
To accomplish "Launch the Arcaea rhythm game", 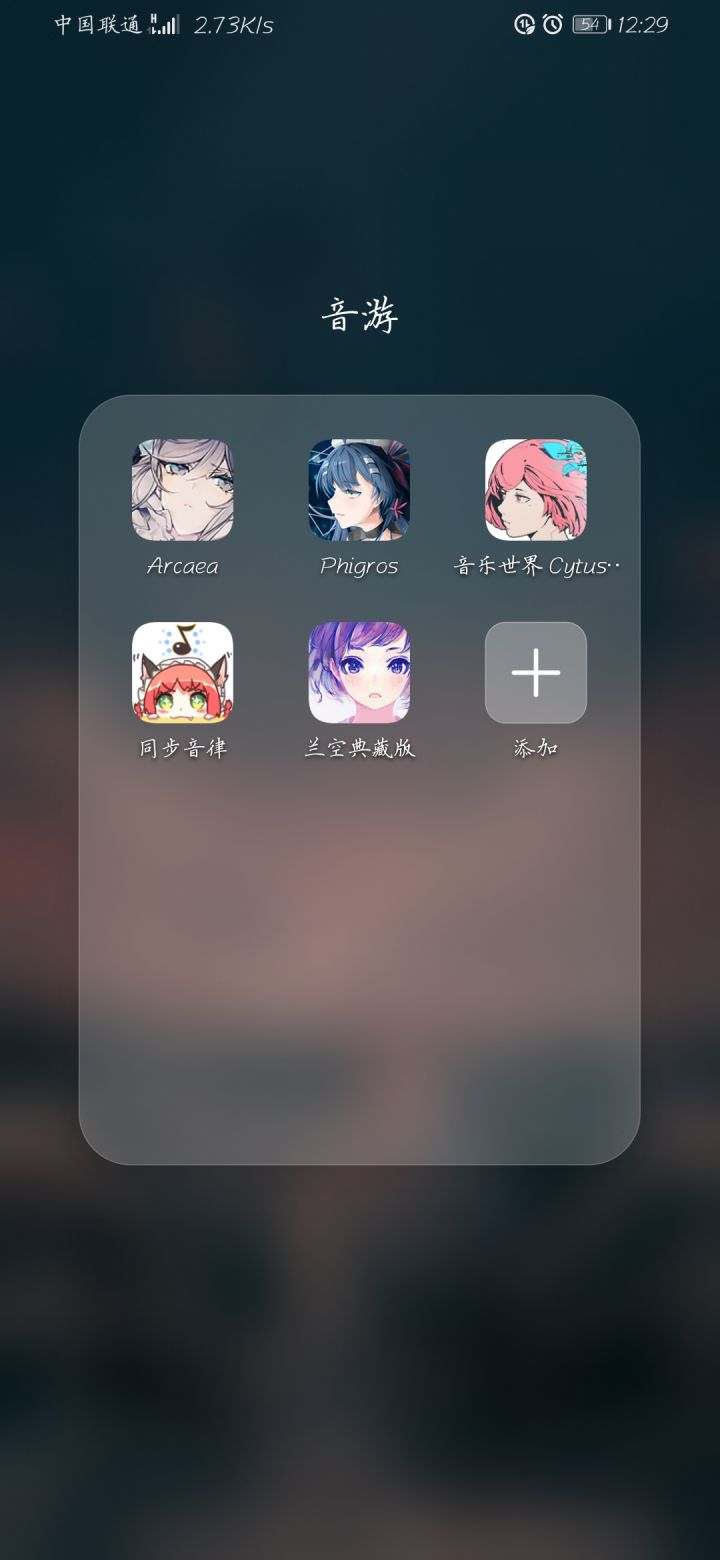I will click(x=181, y=490).
